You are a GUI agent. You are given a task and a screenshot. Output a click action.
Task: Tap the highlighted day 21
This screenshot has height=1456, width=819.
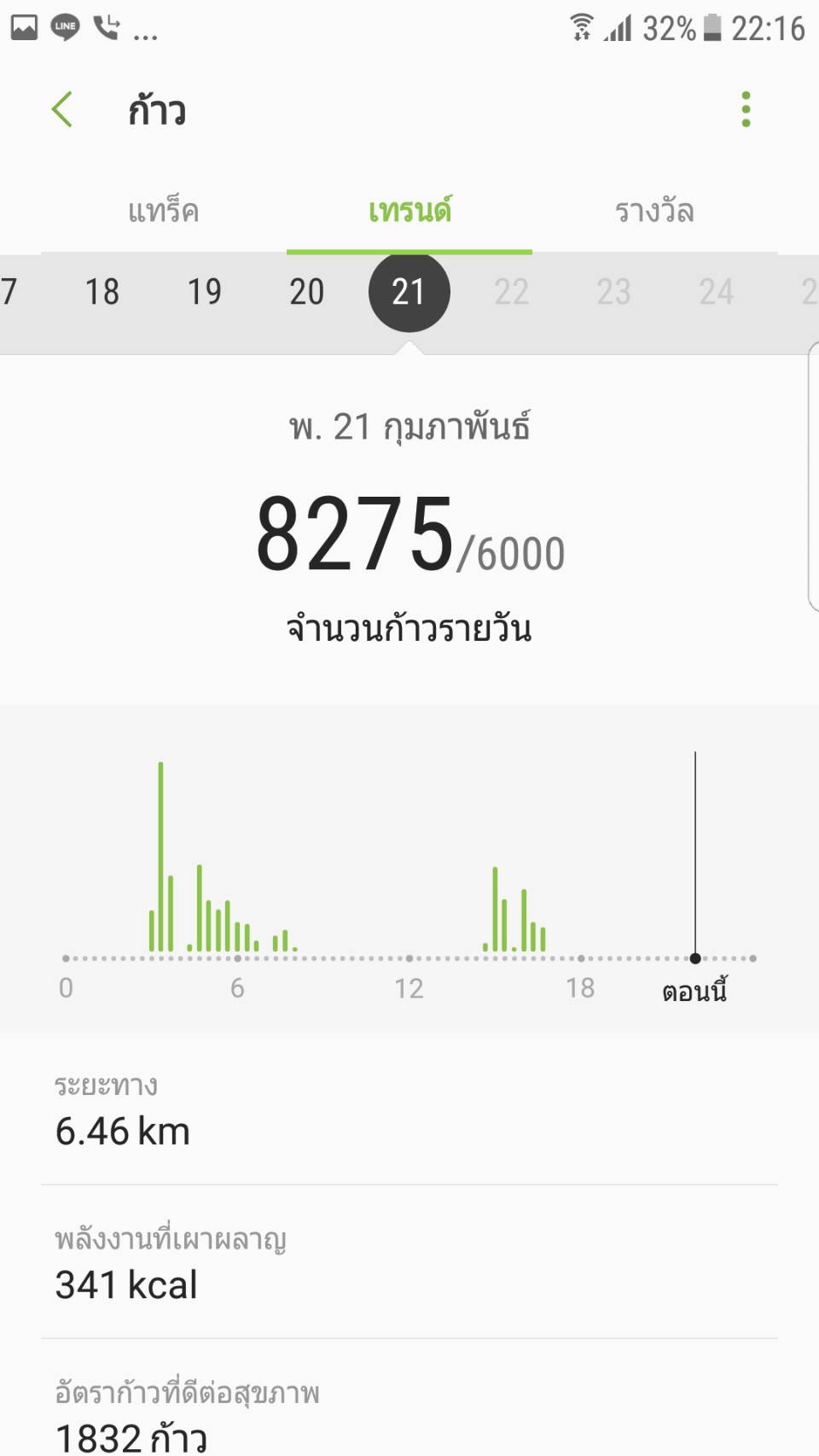[x=409, y=292]
